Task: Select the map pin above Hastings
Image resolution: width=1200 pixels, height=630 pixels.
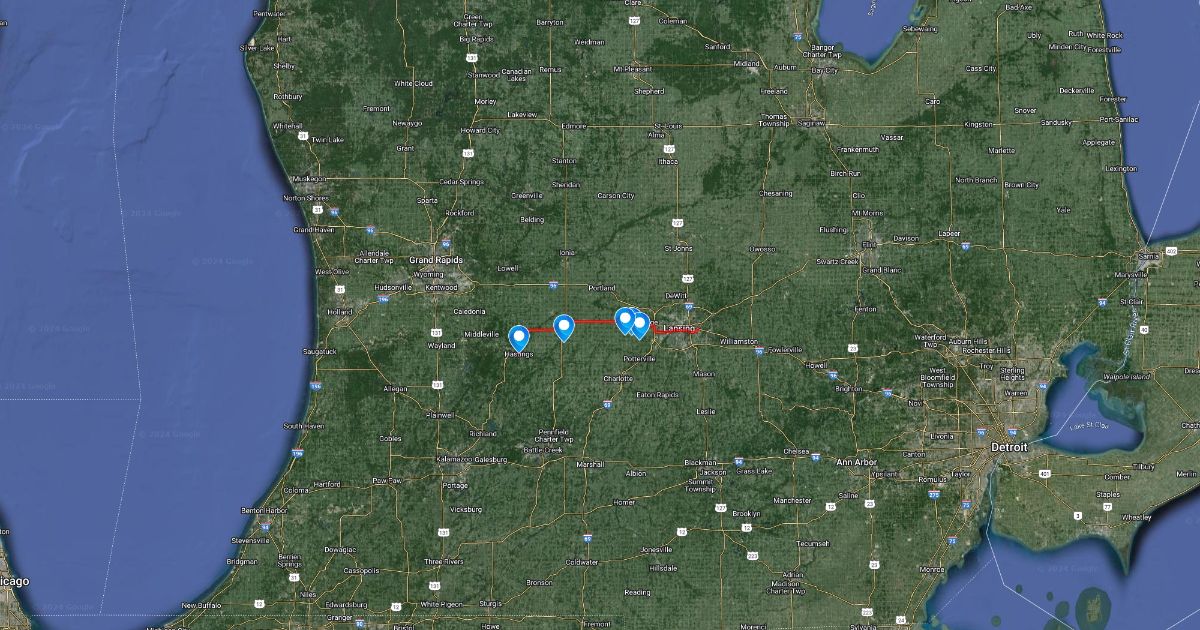Action: (x=519, y=338)
